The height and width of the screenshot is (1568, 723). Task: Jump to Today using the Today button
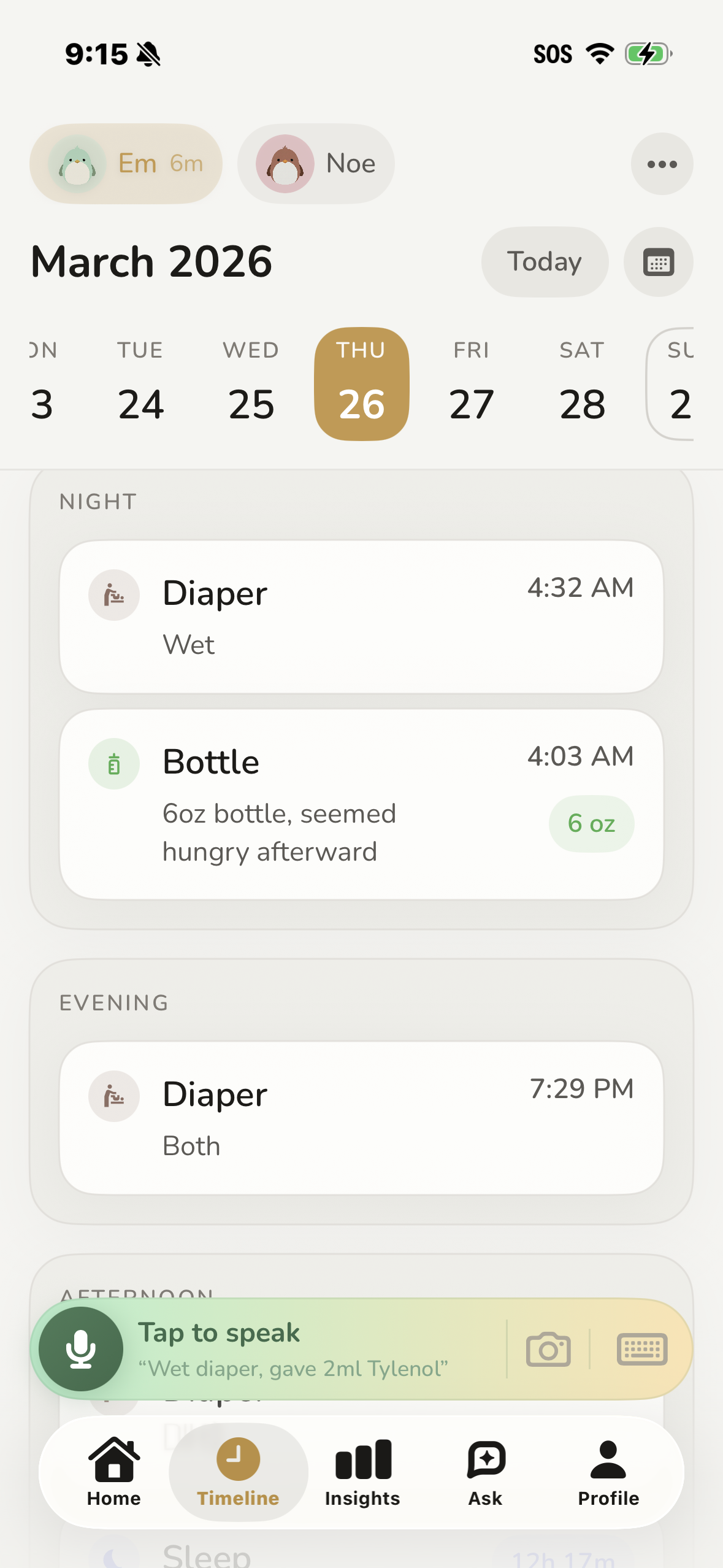point(544,261)
